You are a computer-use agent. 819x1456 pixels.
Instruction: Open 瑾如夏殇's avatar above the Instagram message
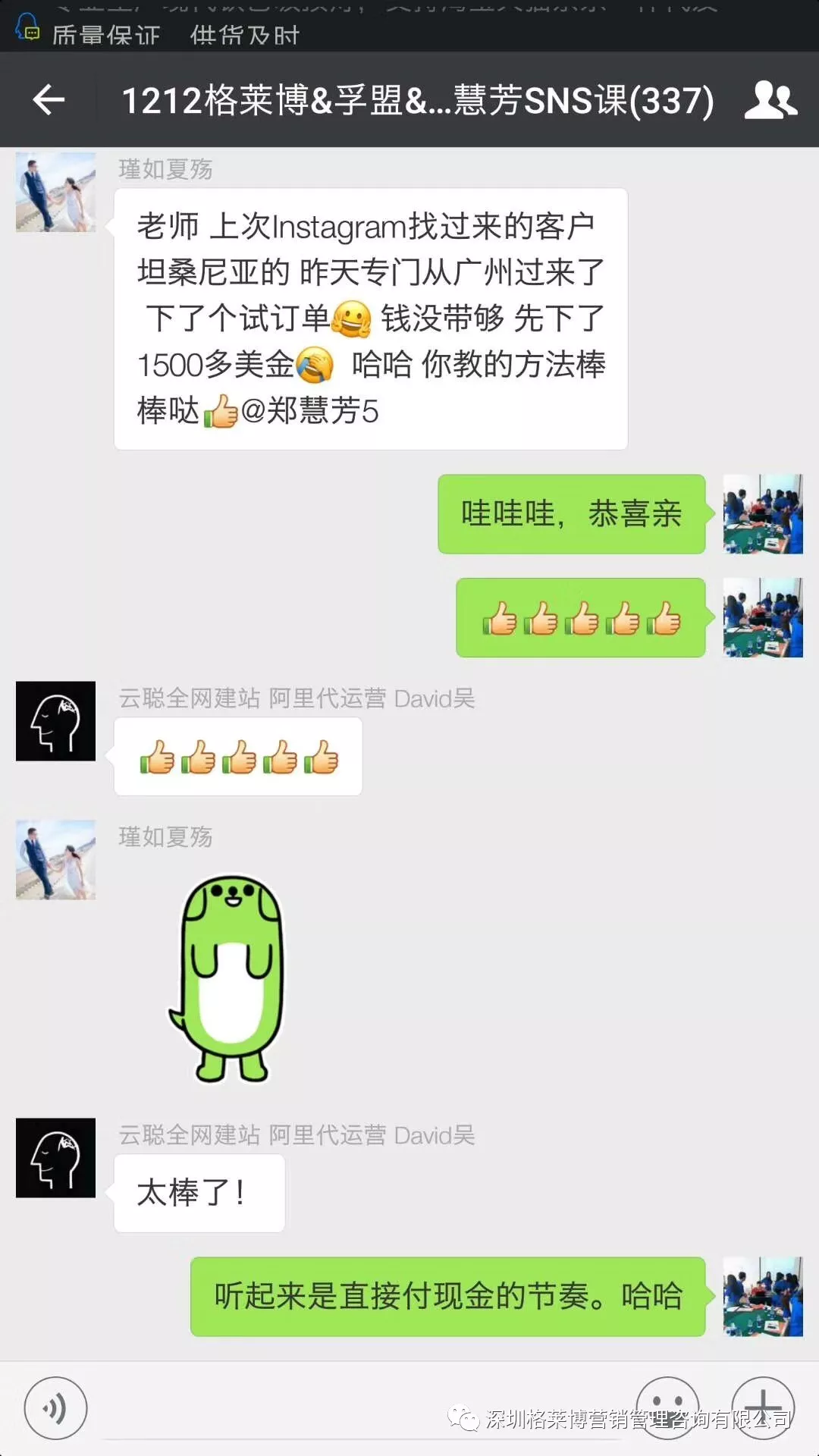point(55,192)
